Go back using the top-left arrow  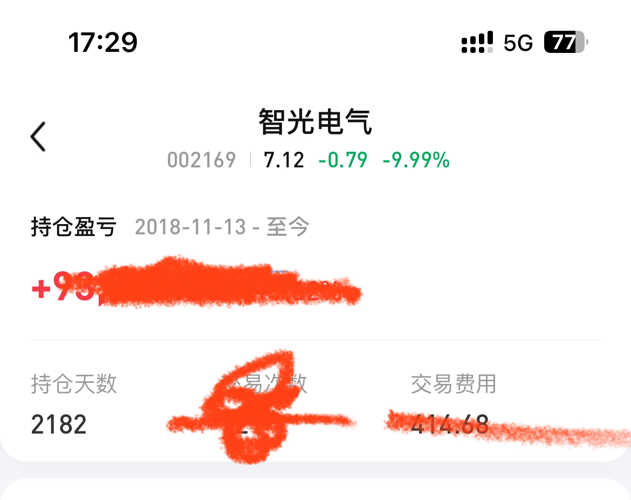coord(39,137)
